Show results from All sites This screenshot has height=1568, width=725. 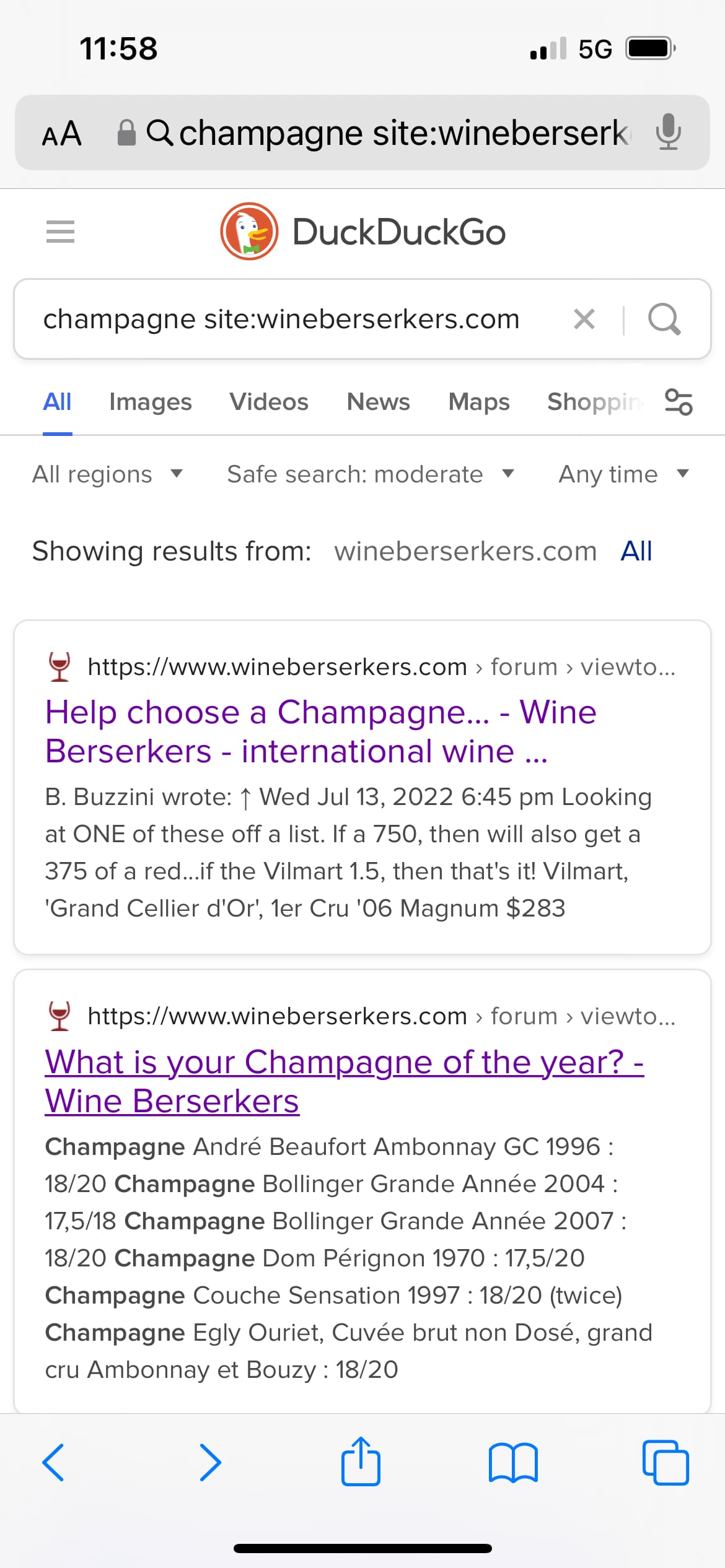(636, 551)
